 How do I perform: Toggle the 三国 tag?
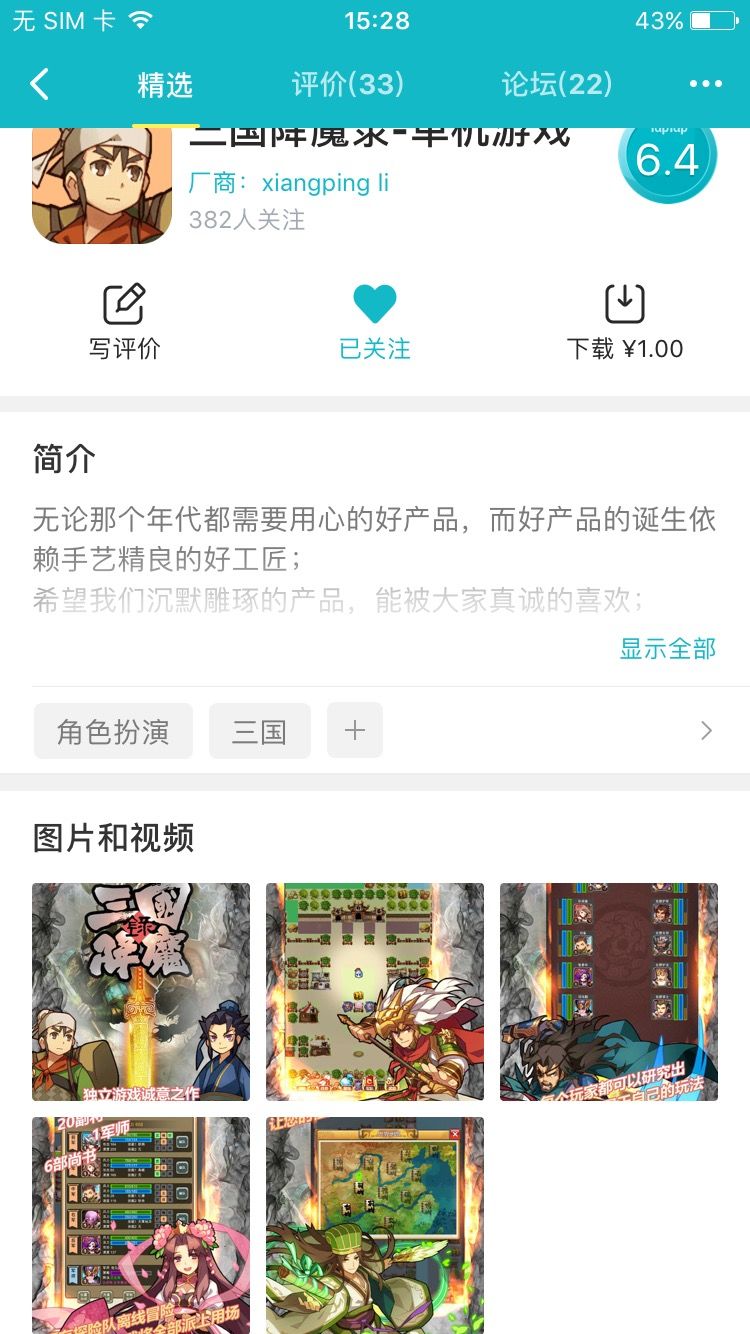(260, 730)
